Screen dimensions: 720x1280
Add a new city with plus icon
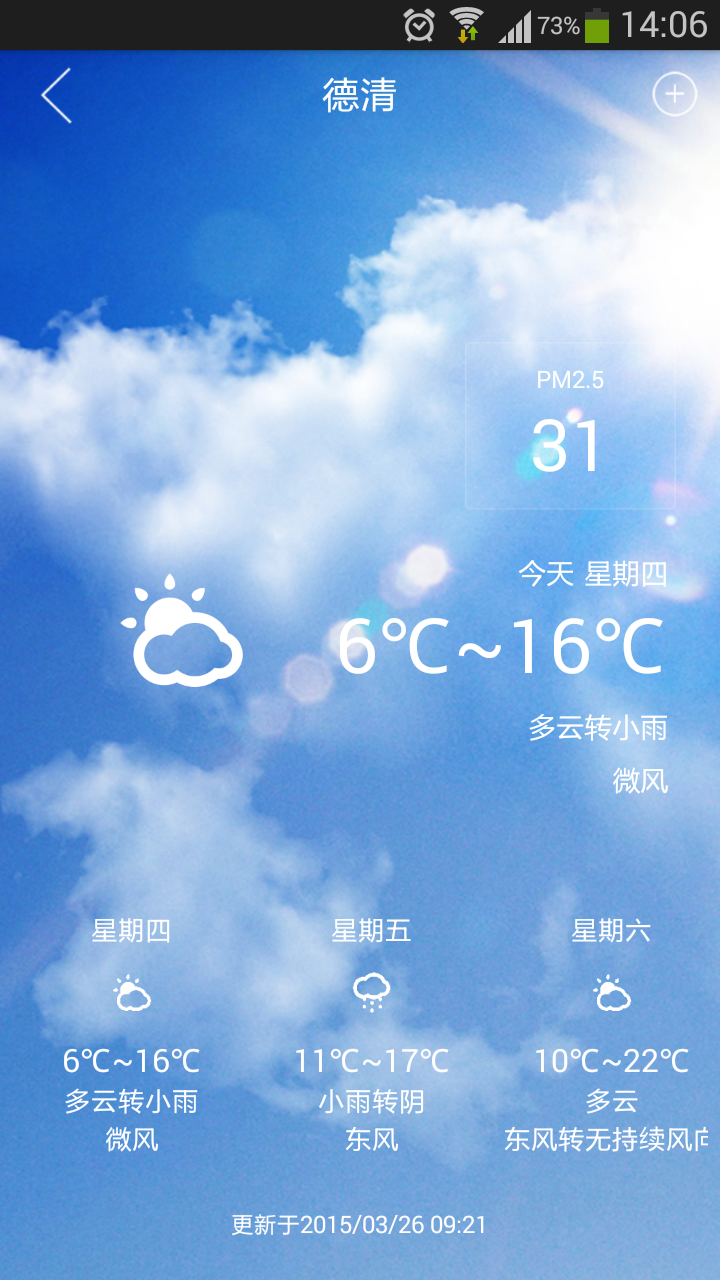(674, 95)
